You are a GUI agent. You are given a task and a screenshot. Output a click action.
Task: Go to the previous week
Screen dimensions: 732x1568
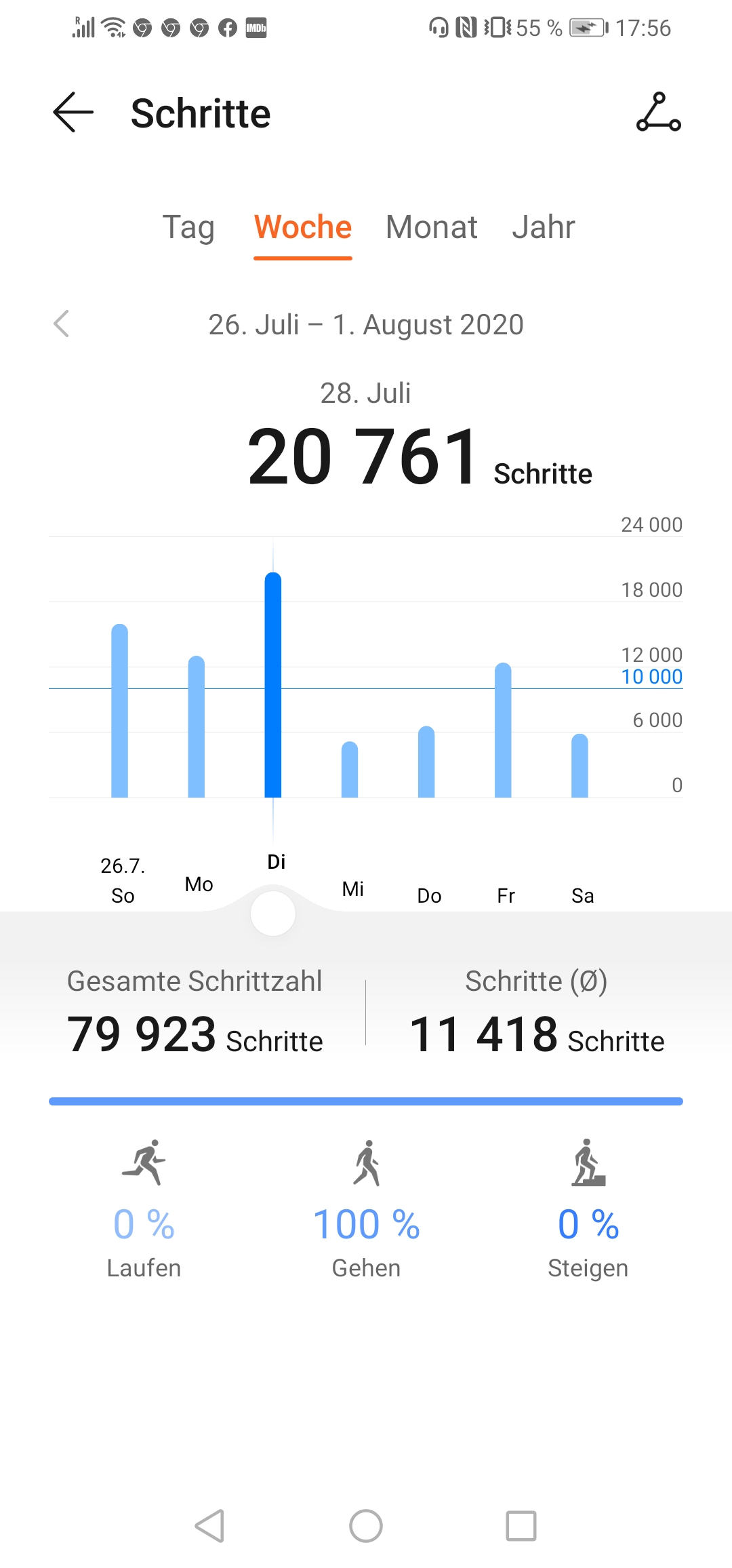[62, 324]
